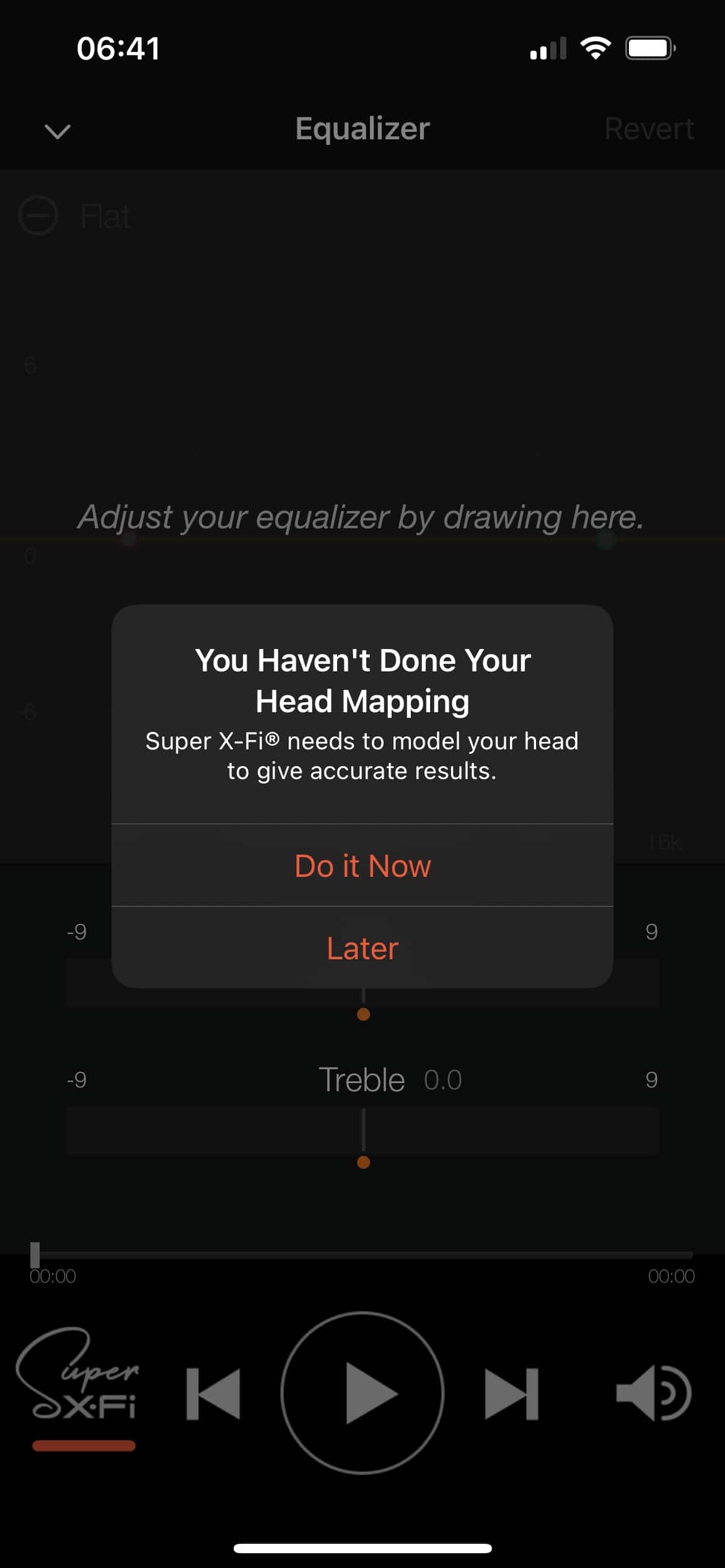The height and width of the screenshot is (1568, 725).
Task: Remove the Flat preset with the minus icon
Action: coord(38,216)
